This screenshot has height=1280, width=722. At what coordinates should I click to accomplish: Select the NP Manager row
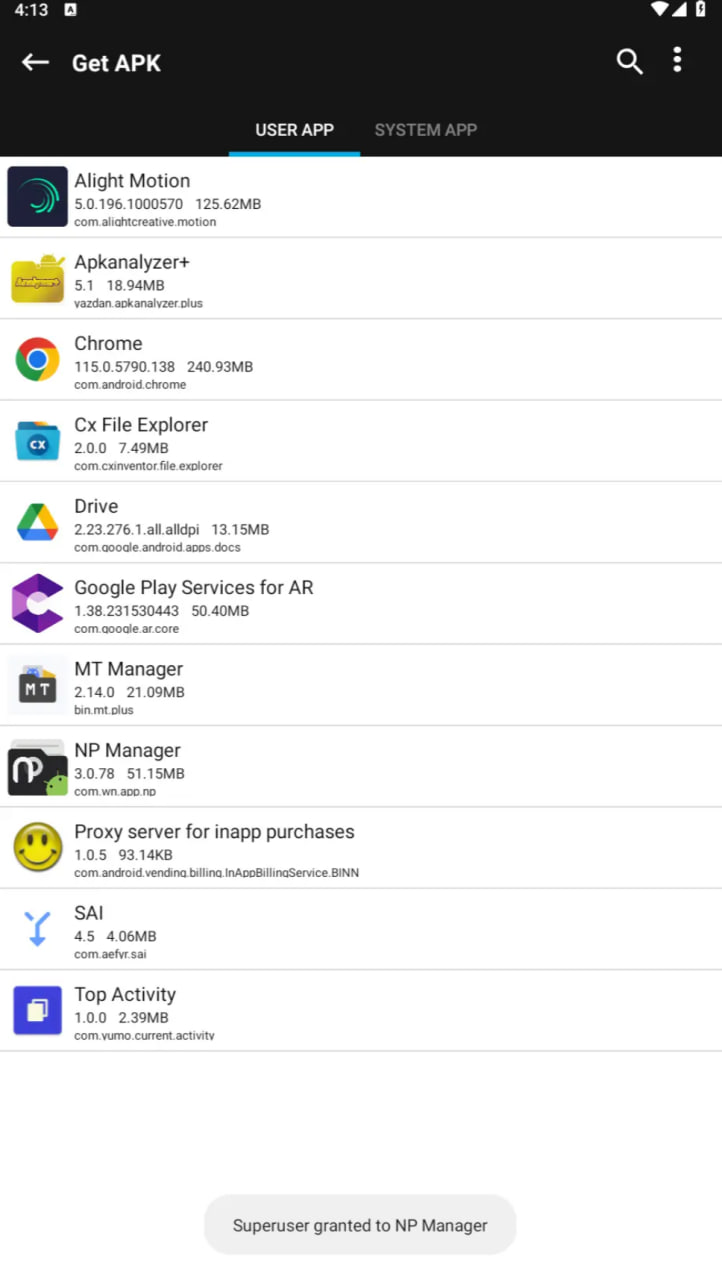tap(360, 767)
